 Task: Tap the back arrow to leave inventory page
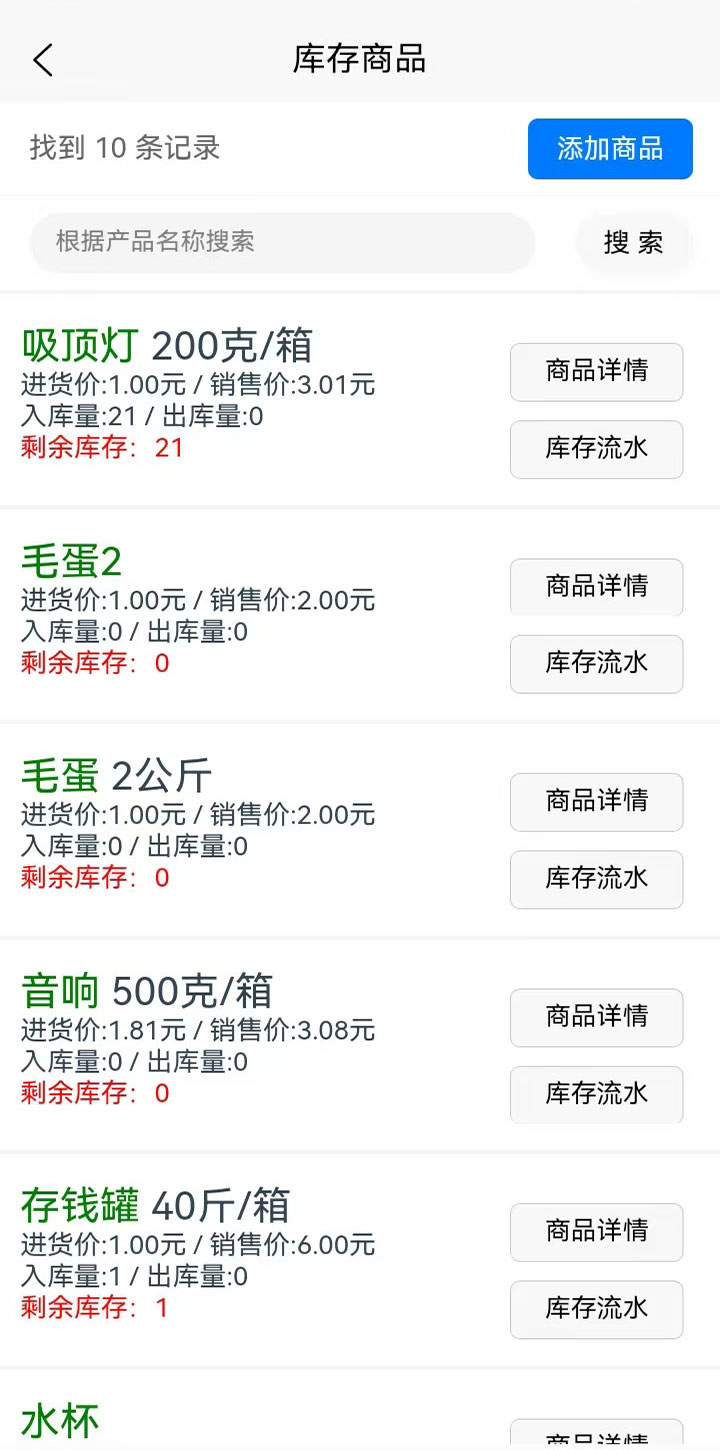(x=42, y=59)
